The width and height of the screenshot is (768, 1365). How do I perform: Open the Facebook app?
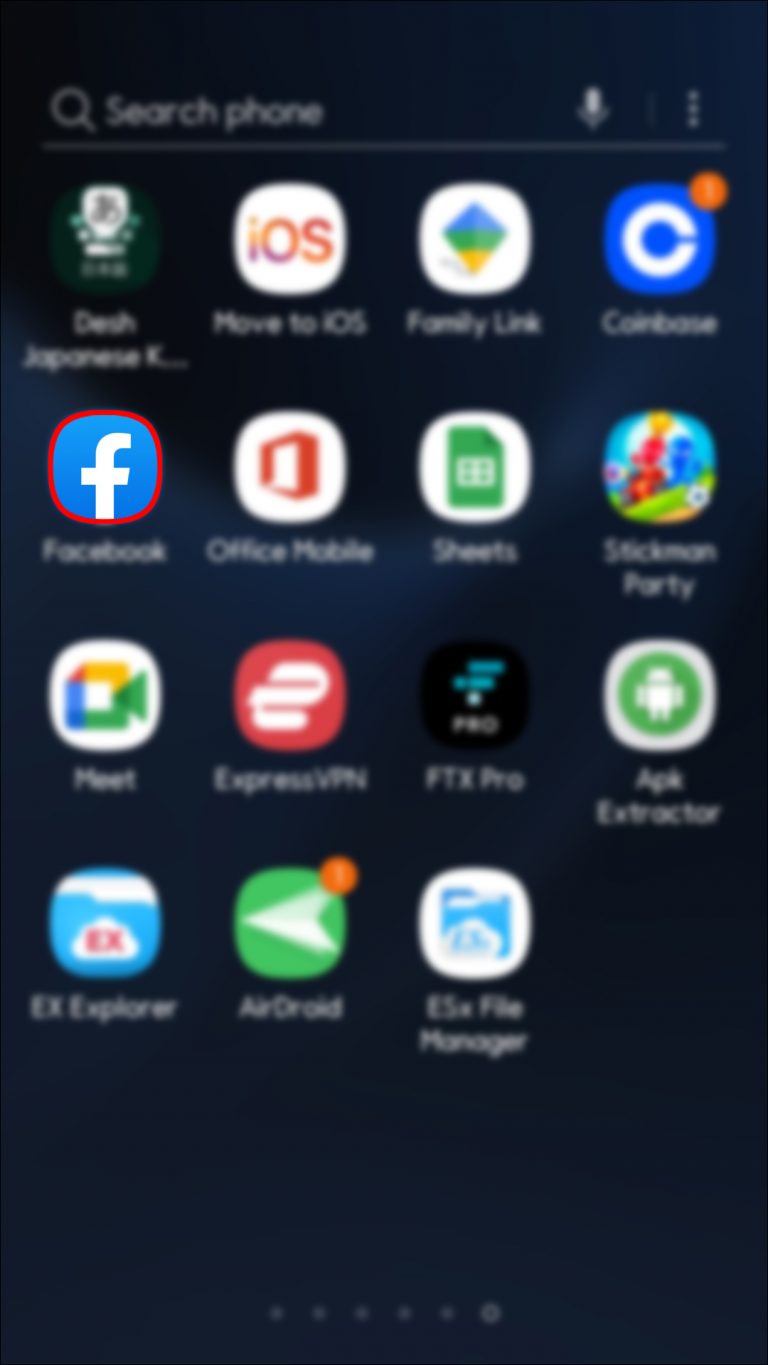click(105, 466)
